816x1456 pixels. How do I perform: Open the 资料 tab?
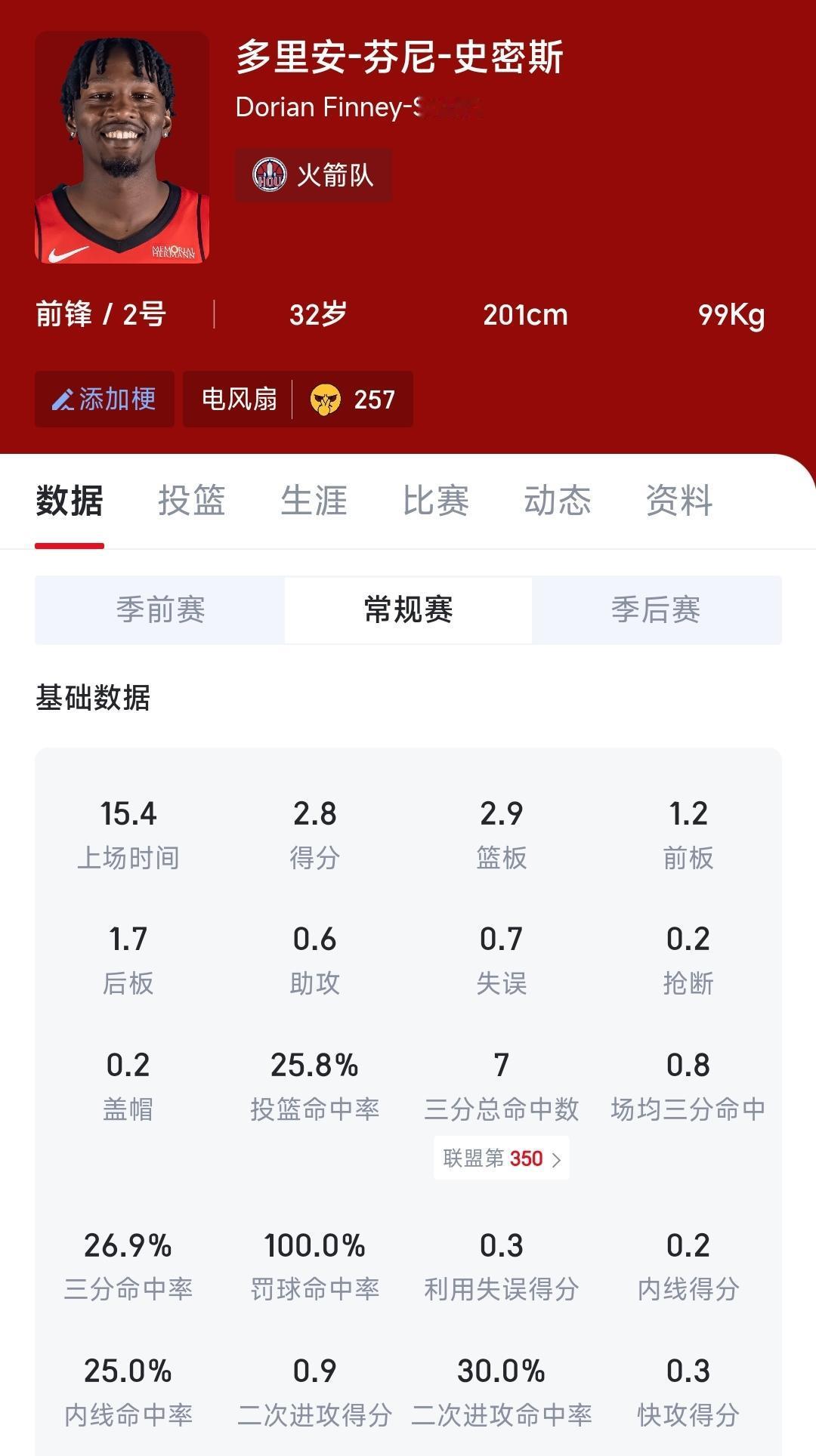pyautogui.click(x=678, y=501)
